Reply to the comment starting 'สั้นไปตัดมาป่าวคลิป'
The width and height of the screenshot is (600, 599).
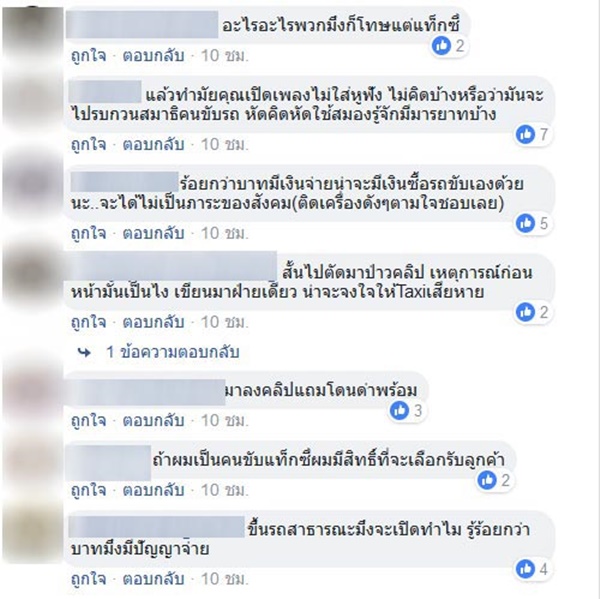tap(152, 322)
